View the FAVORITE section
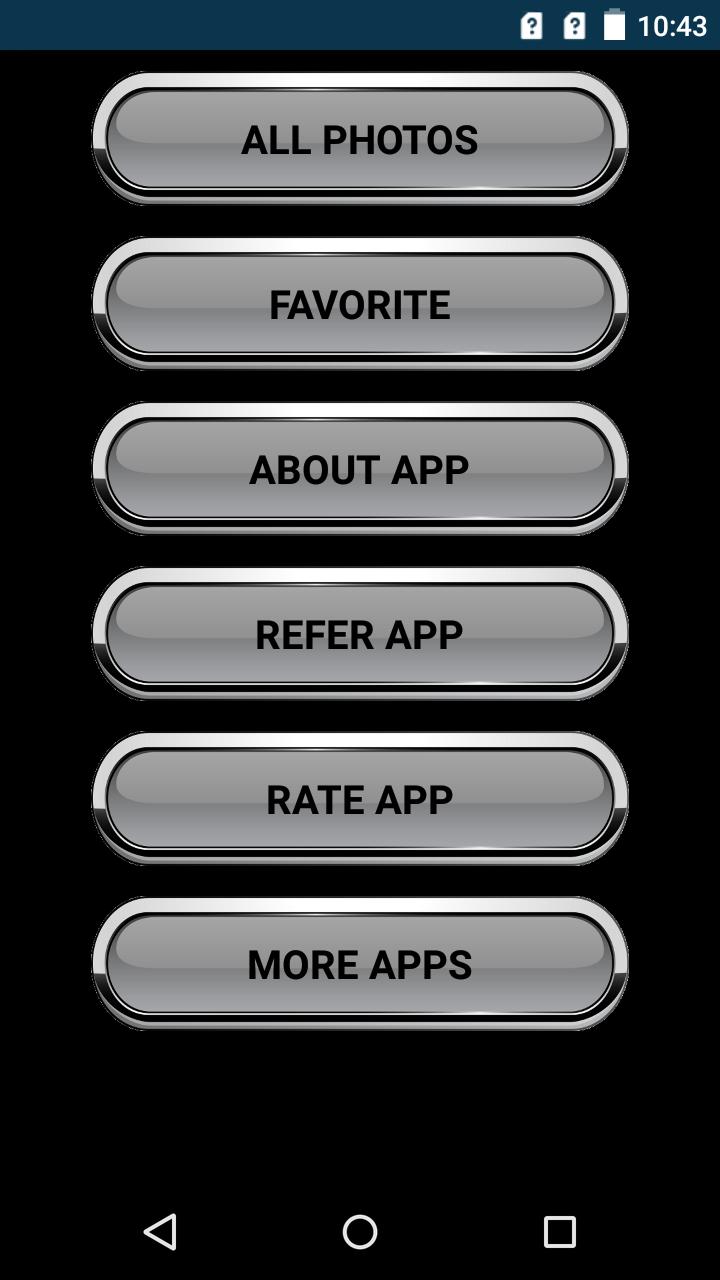This screenshot has height=1280, width=720. tap(360, 304)
